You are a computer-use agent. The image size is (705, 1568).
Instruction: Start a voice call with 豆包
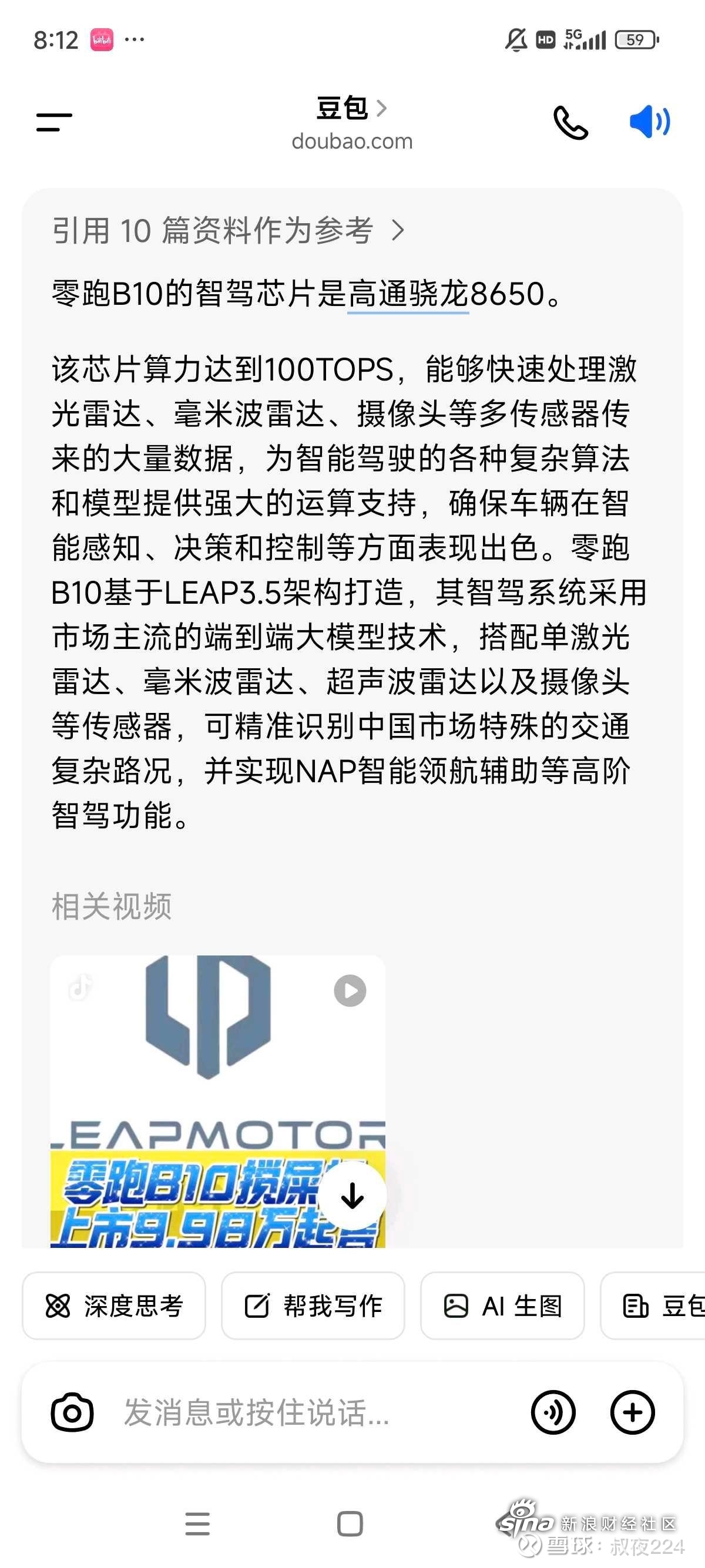[570, 122]
